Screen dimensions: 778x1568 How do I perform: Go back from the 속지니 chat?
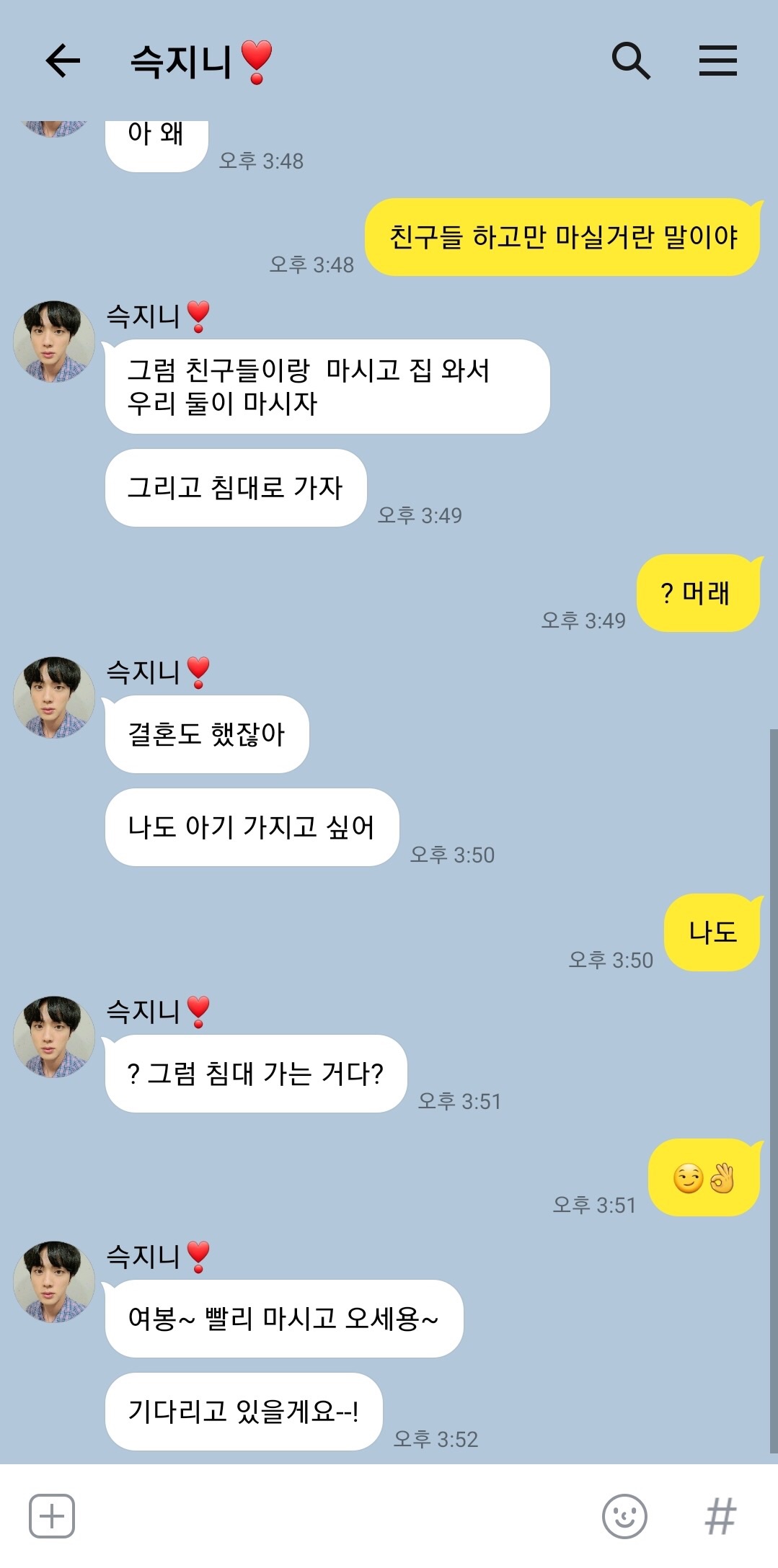[63, 61]
